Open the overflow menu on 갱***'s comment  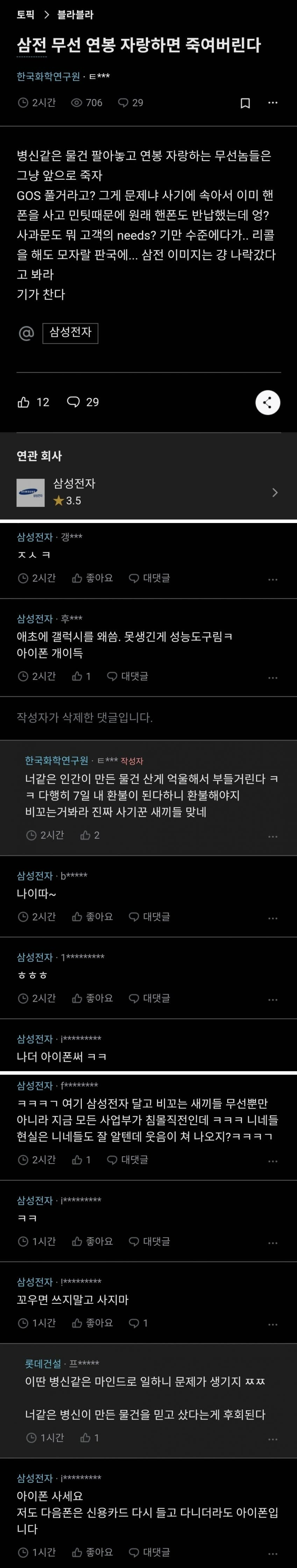(273, 579)
